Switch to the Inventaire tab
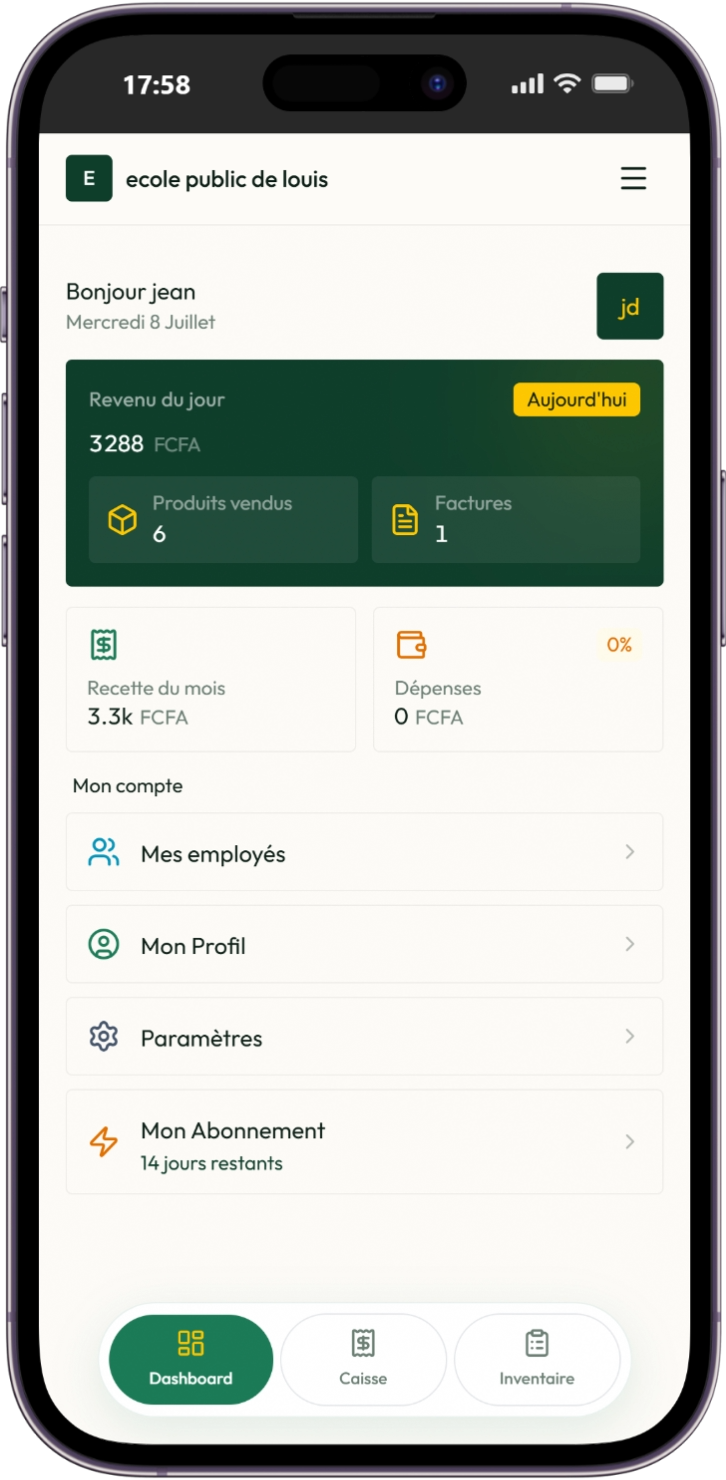Image resolution: width=726 pixels, height=1480 pixels. click(x=537, y=1359)
